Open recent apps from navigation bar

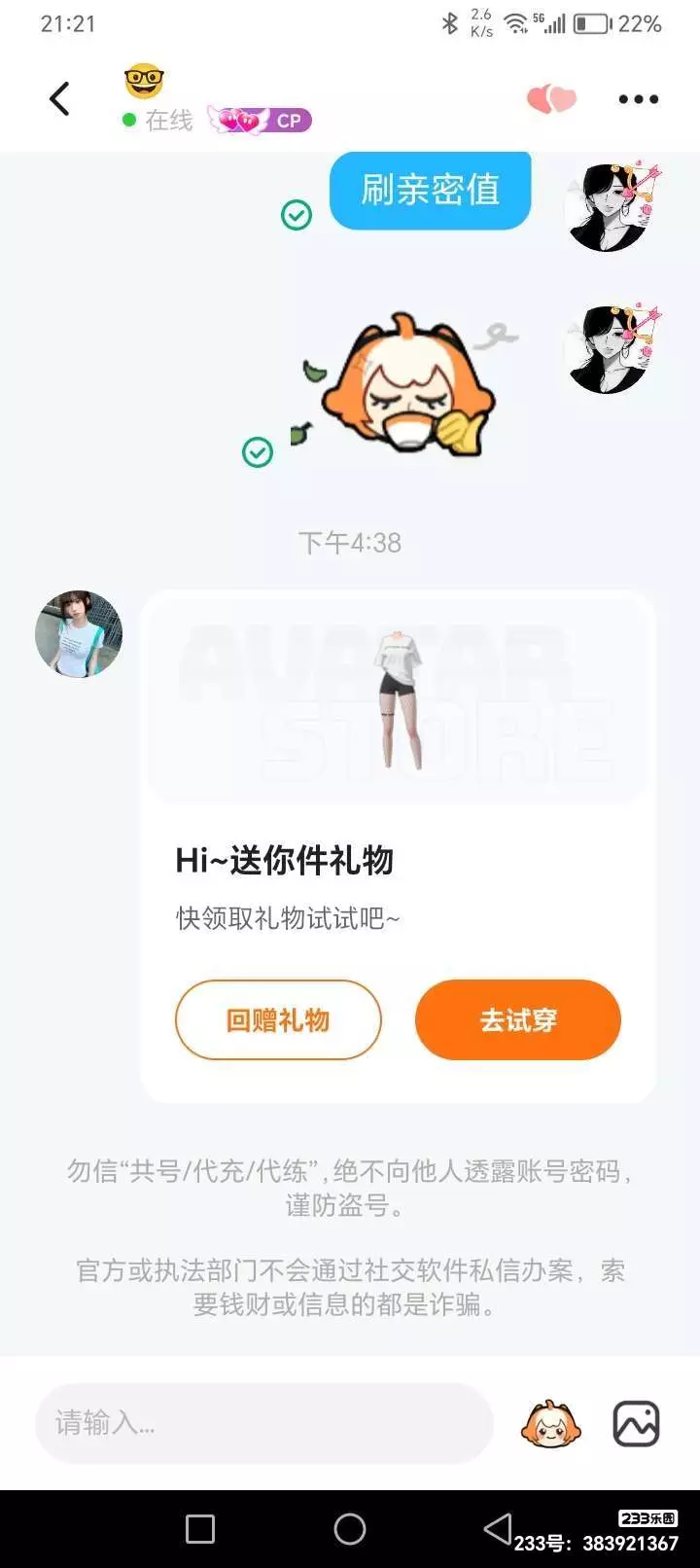click(x=200, y=1529)
